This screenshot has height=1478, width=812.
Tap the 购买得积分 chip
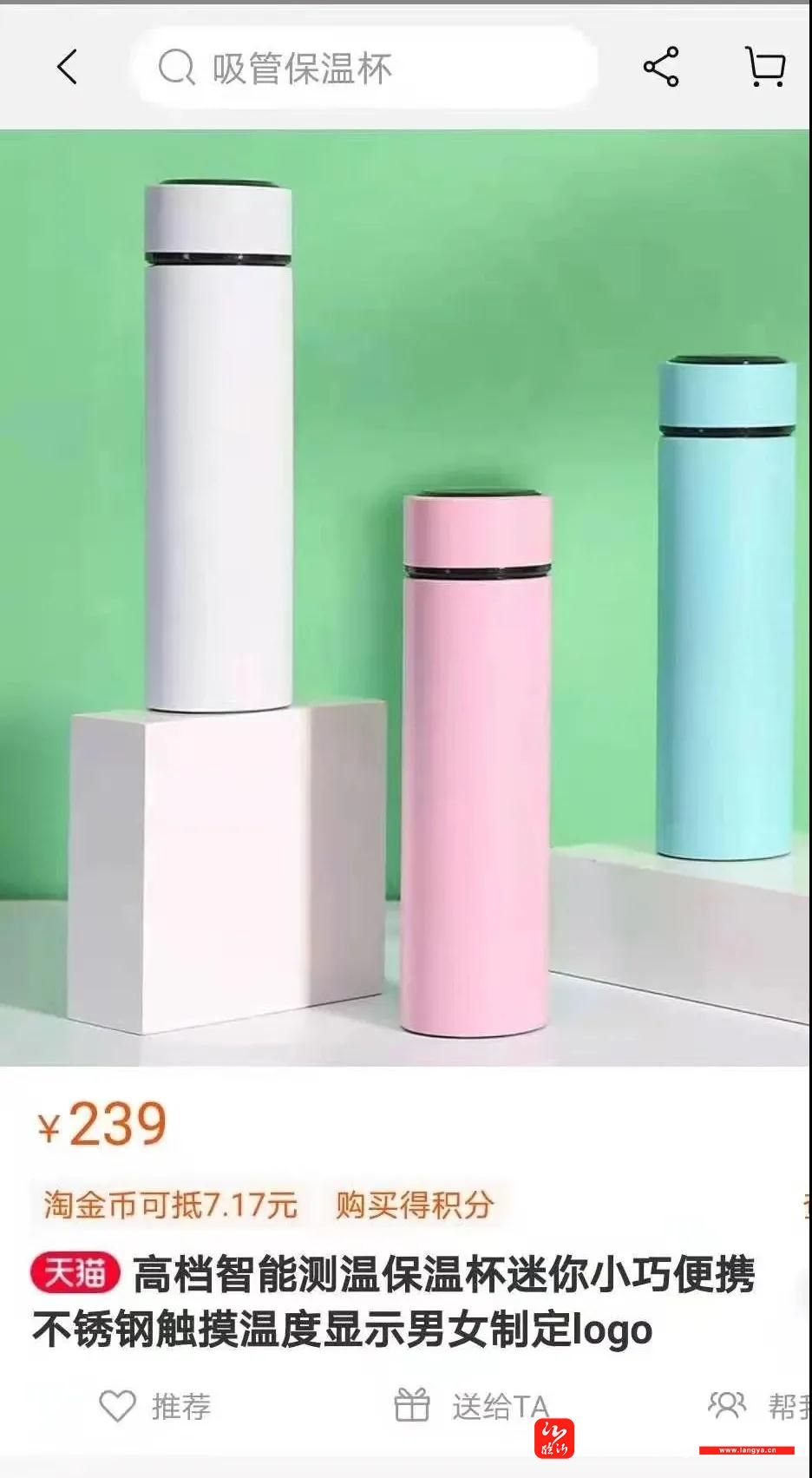pos(415,1205)
